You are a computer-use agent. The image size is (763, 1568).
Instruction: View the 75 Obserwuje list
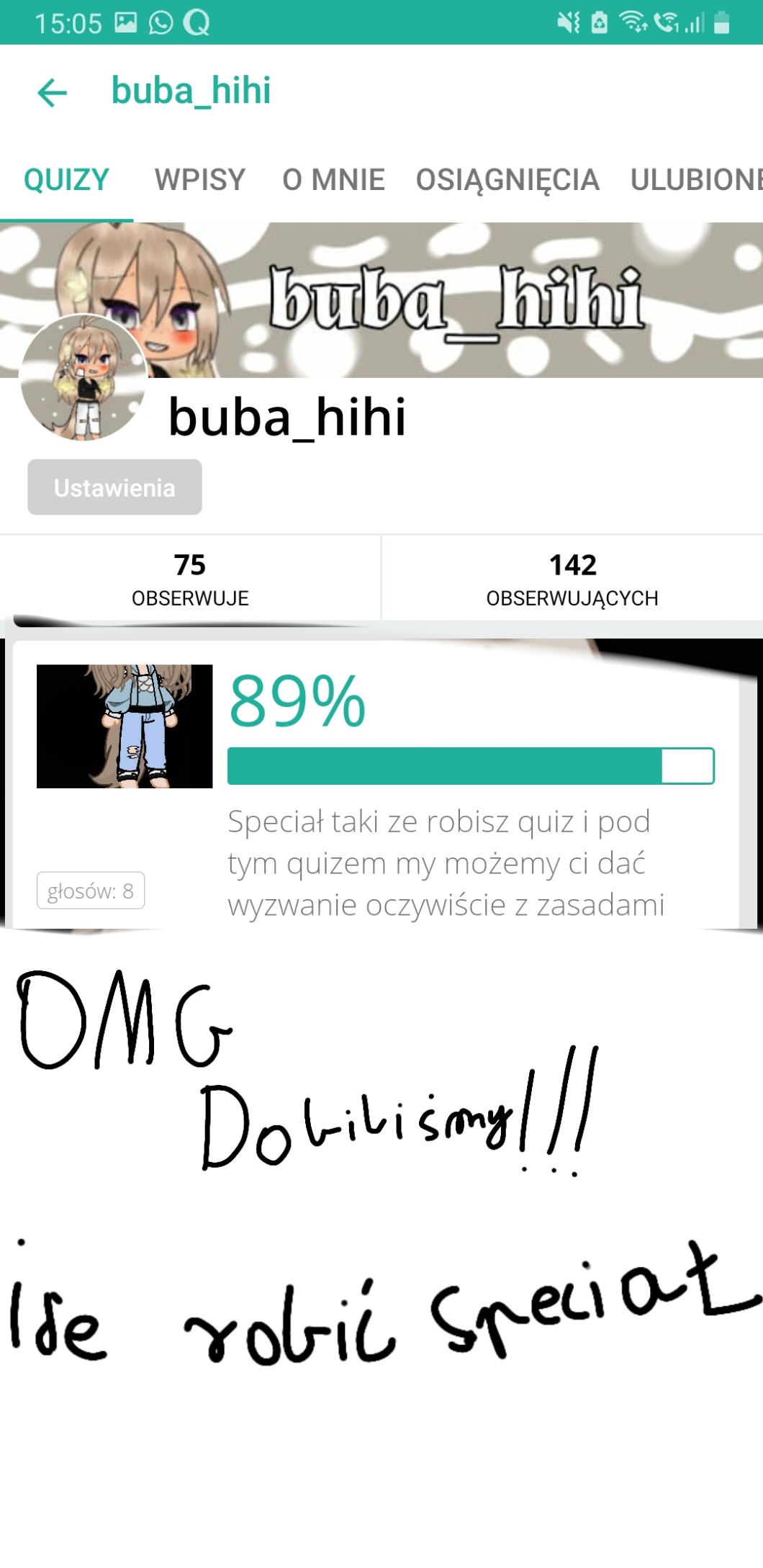pos(190,578)
